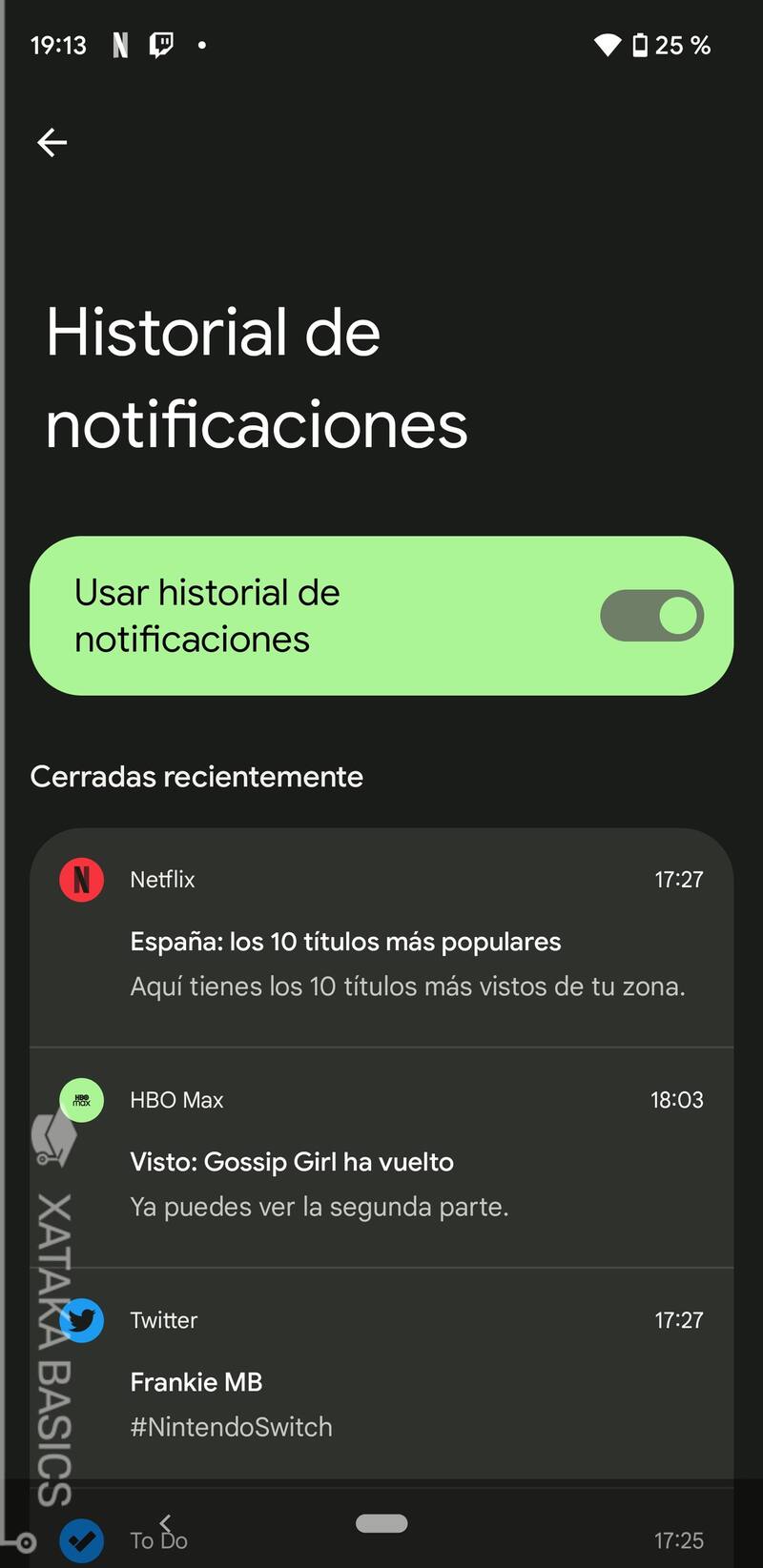Tap the home pill in navigation bar
Viewport: 763px width, 1568px height.
[x=381, y=1523]
